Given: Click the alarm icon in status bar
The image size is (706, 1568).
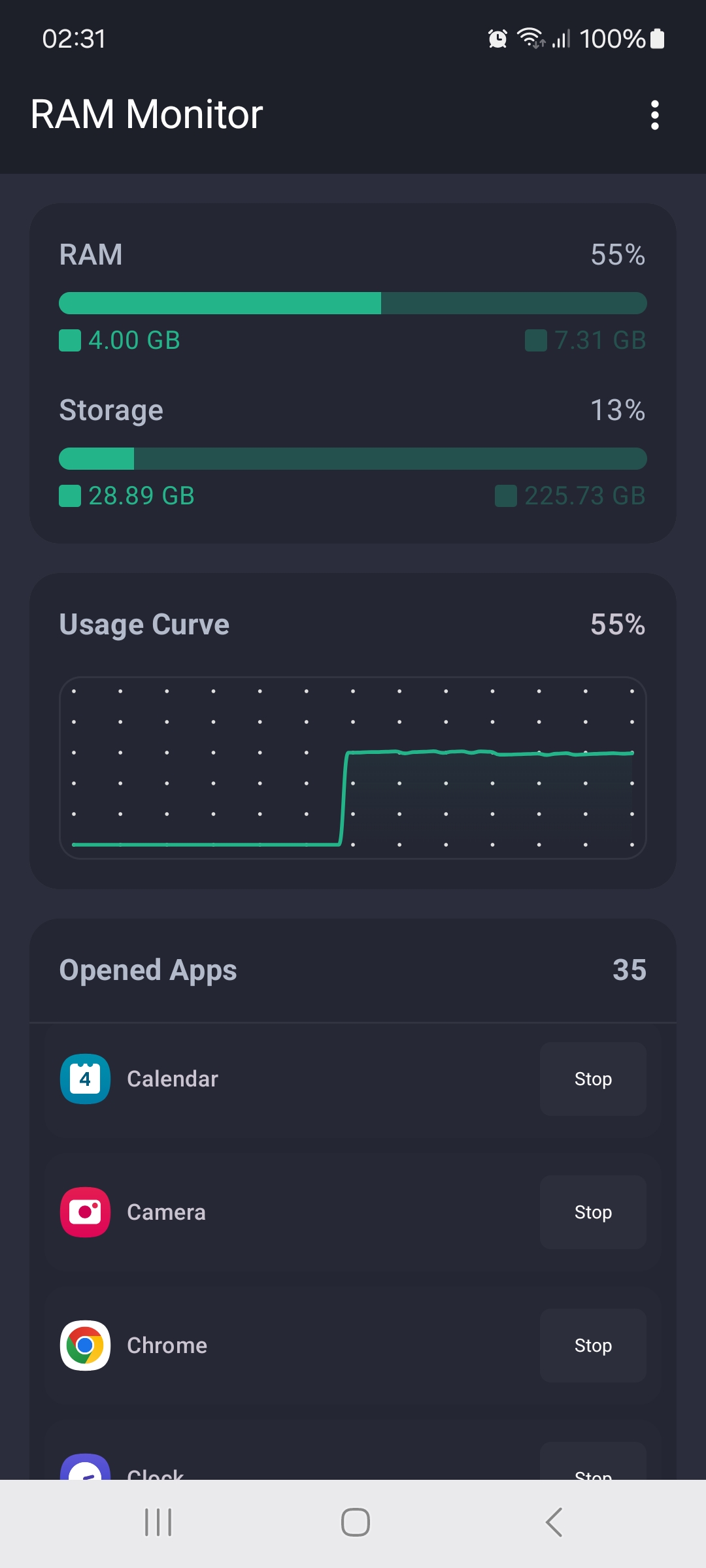Looking at the screenshot, I should [x=497, y=39].
